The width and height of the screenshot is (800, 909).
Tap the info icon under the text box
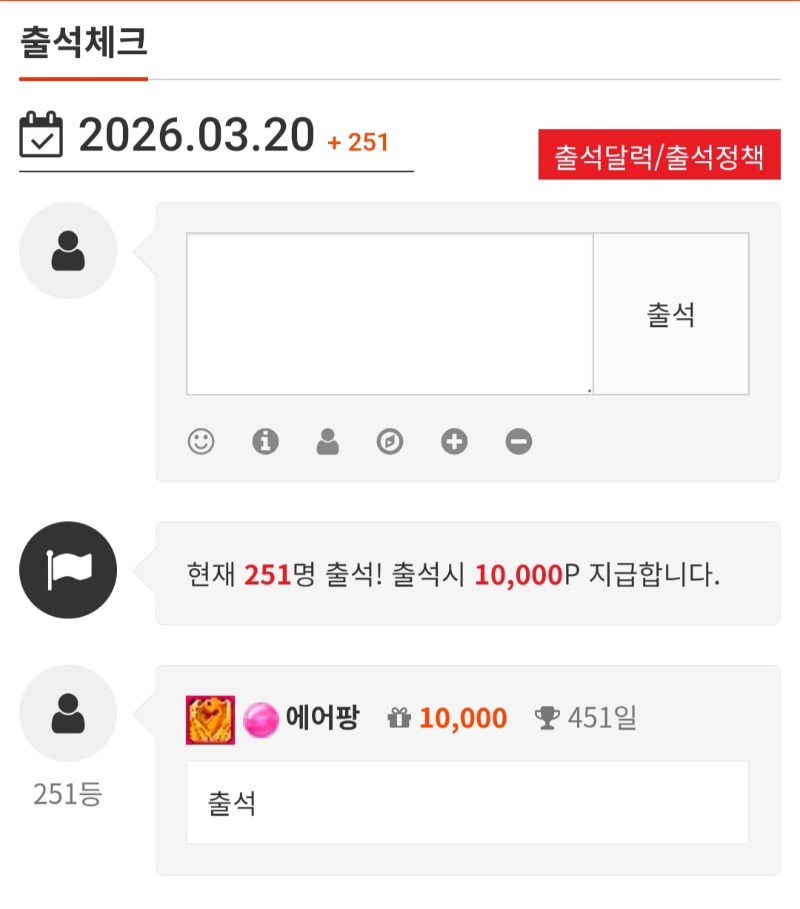pos(265,441)
